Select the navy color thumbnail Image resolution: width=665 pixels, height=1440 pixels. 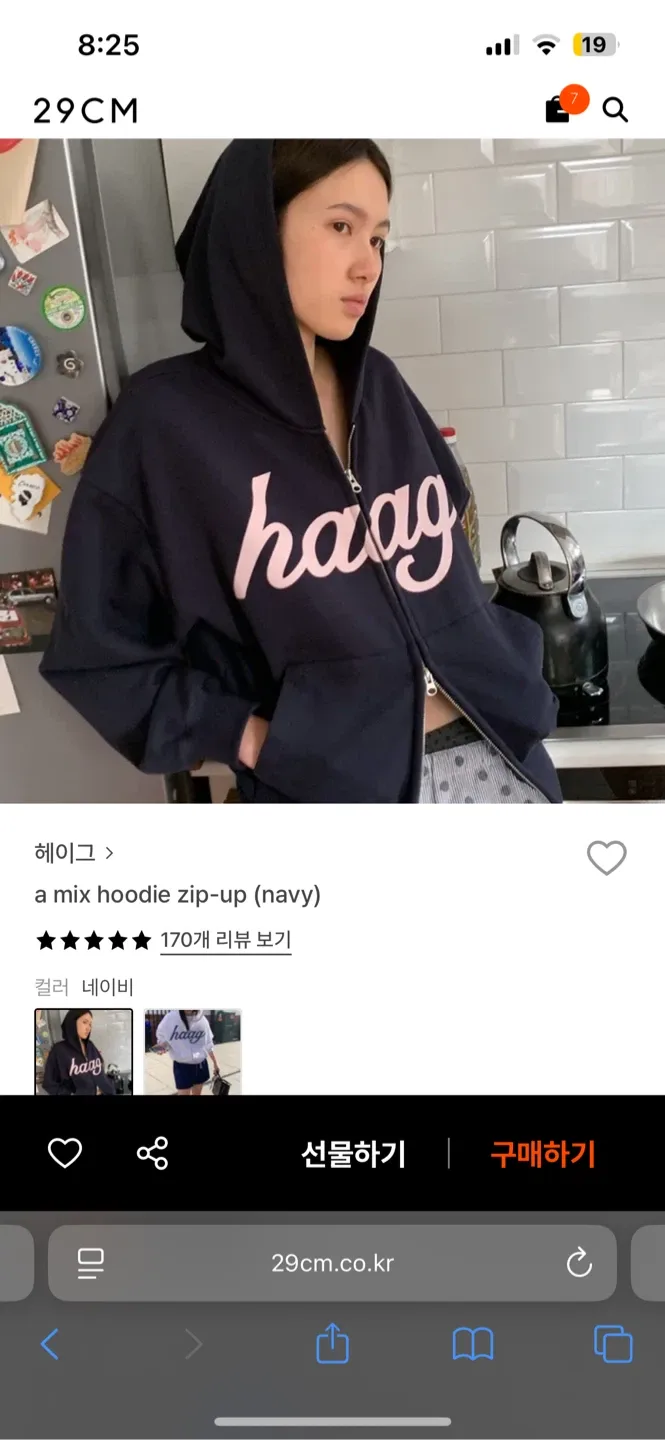[x=84, y=1051]
